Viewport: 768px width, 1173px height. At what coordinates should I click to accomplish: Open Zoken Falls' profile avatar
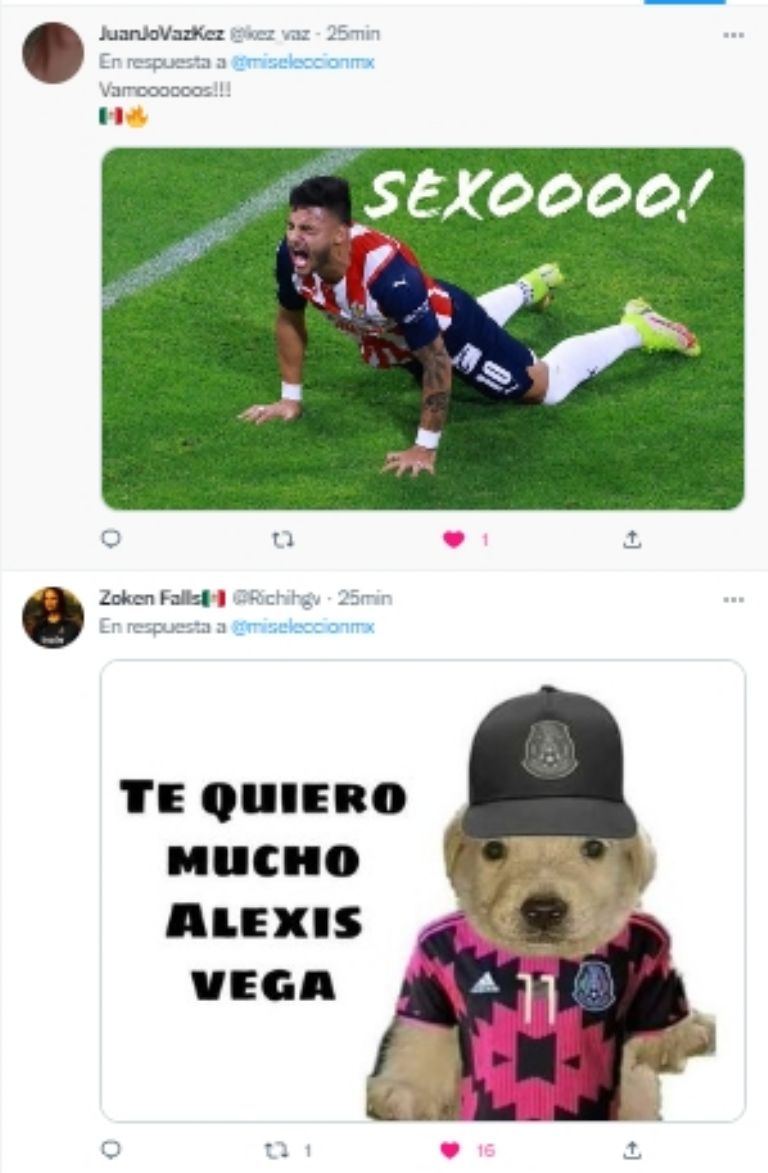(52, 617)
